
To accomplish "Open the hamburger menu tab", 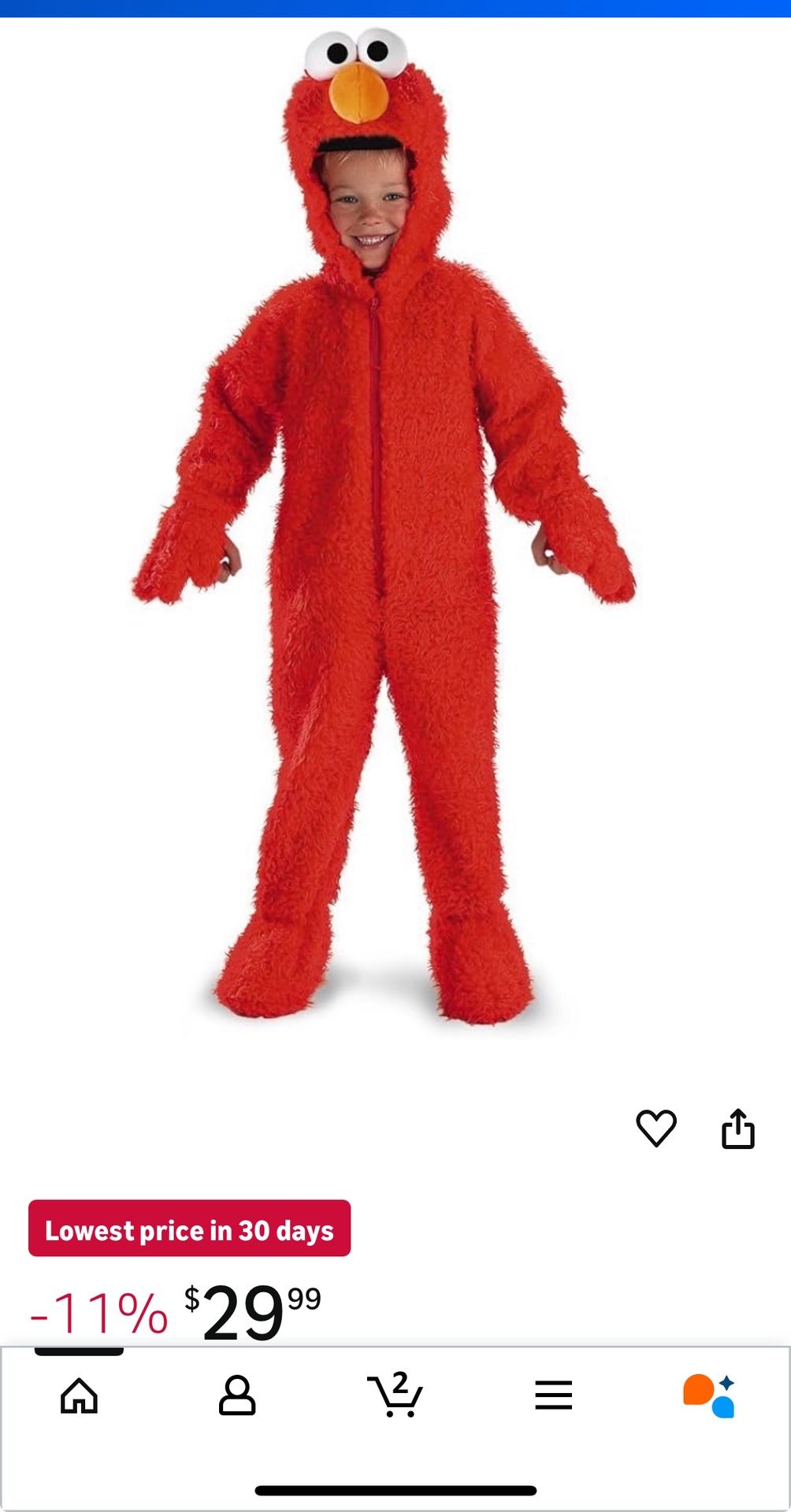I will (x=554, y=1395).
